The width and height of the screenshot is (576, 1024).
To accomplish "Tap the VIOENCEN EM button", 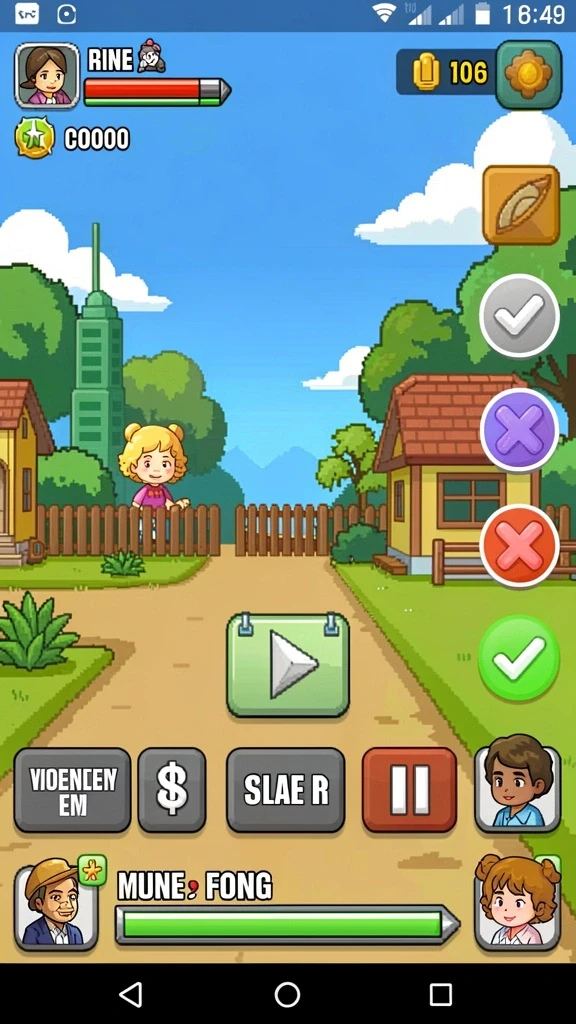I will point(72,790).
